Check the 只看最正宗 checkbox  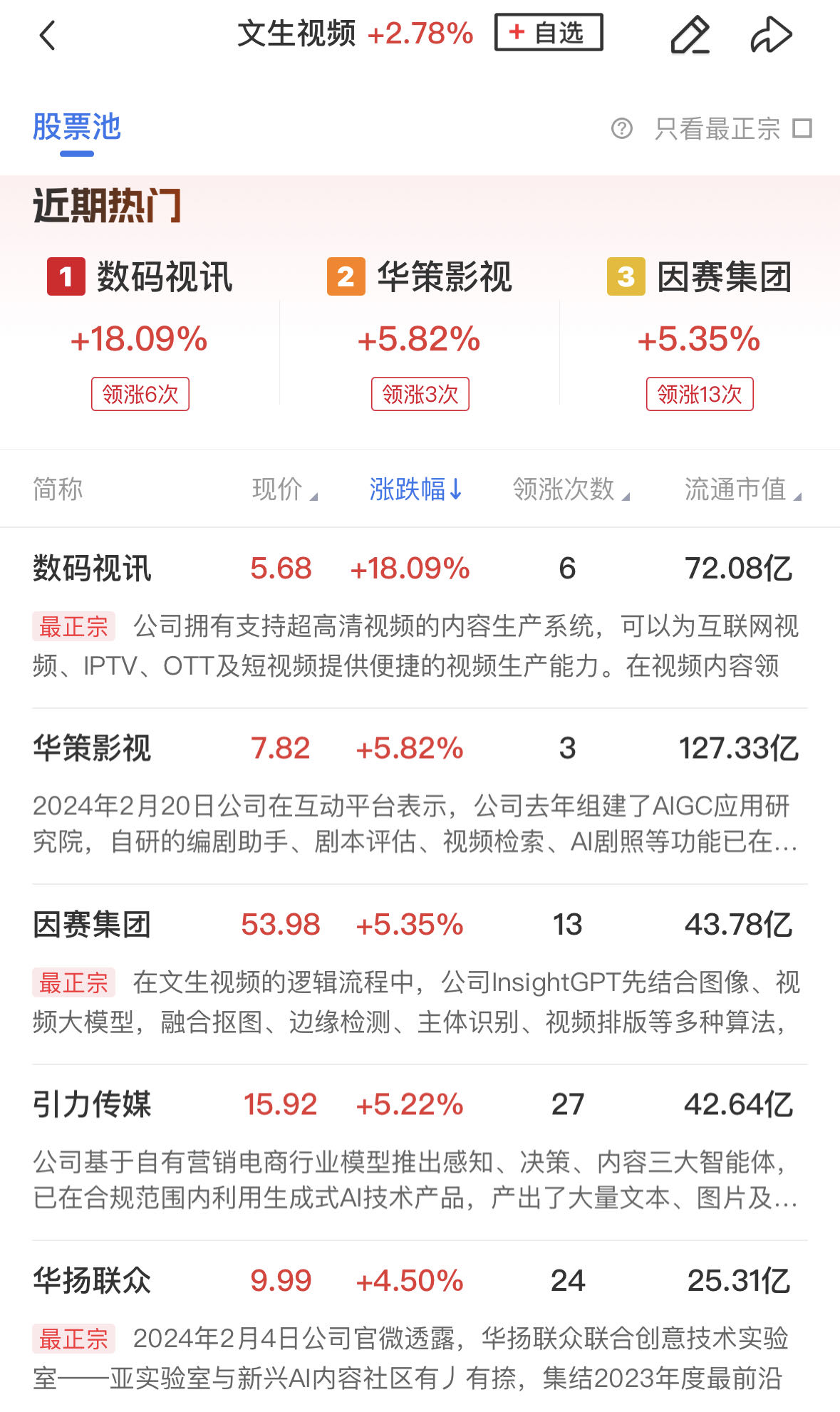coord(803,129)
